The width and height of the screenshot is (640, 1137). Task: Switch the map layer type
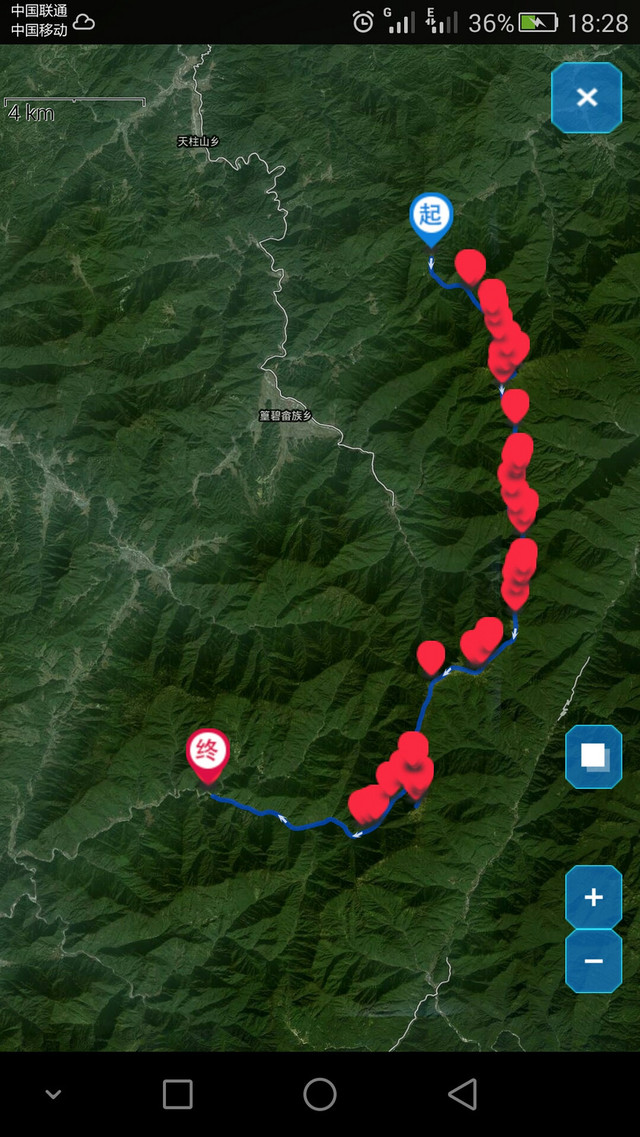click(593, 757)
